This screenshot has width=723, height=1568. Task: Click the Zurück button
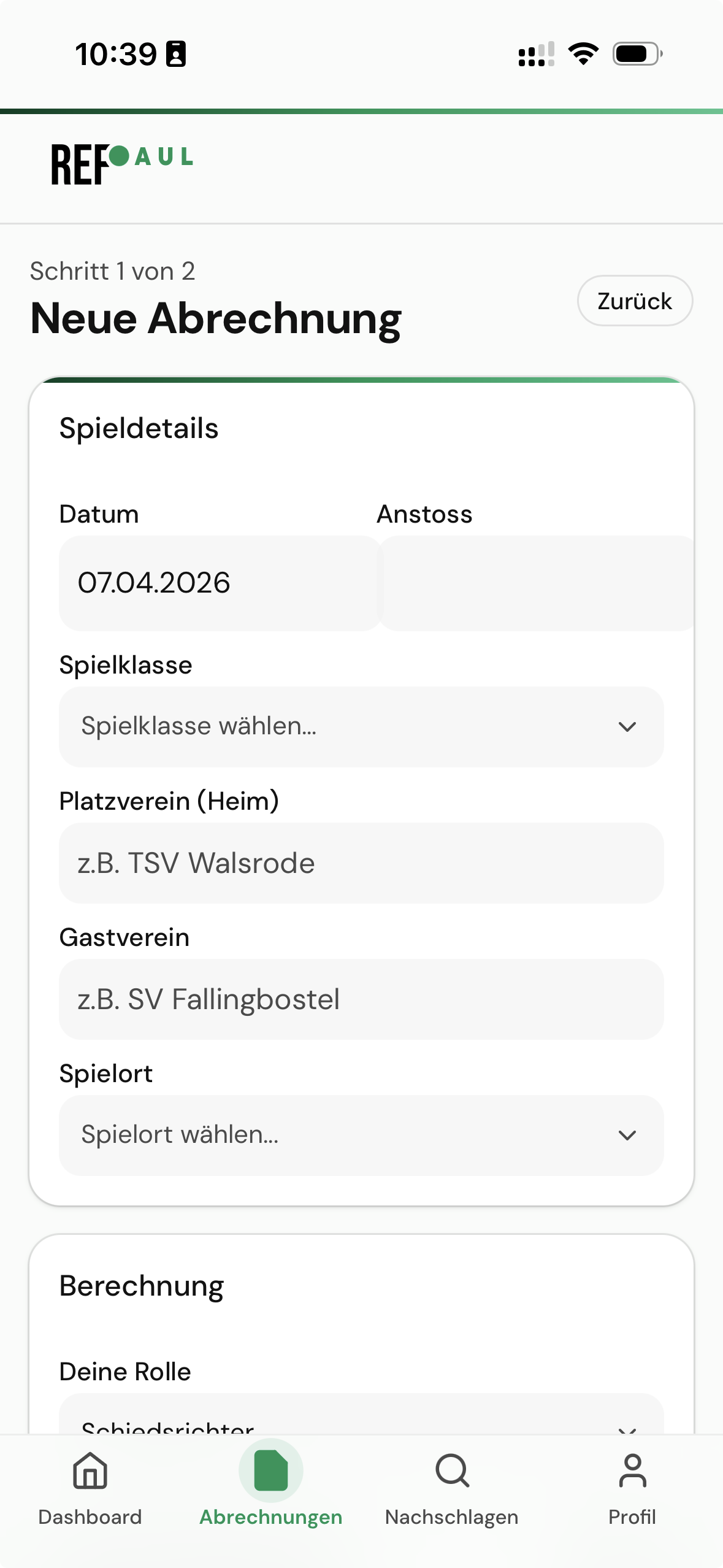[x=634, y=301]
